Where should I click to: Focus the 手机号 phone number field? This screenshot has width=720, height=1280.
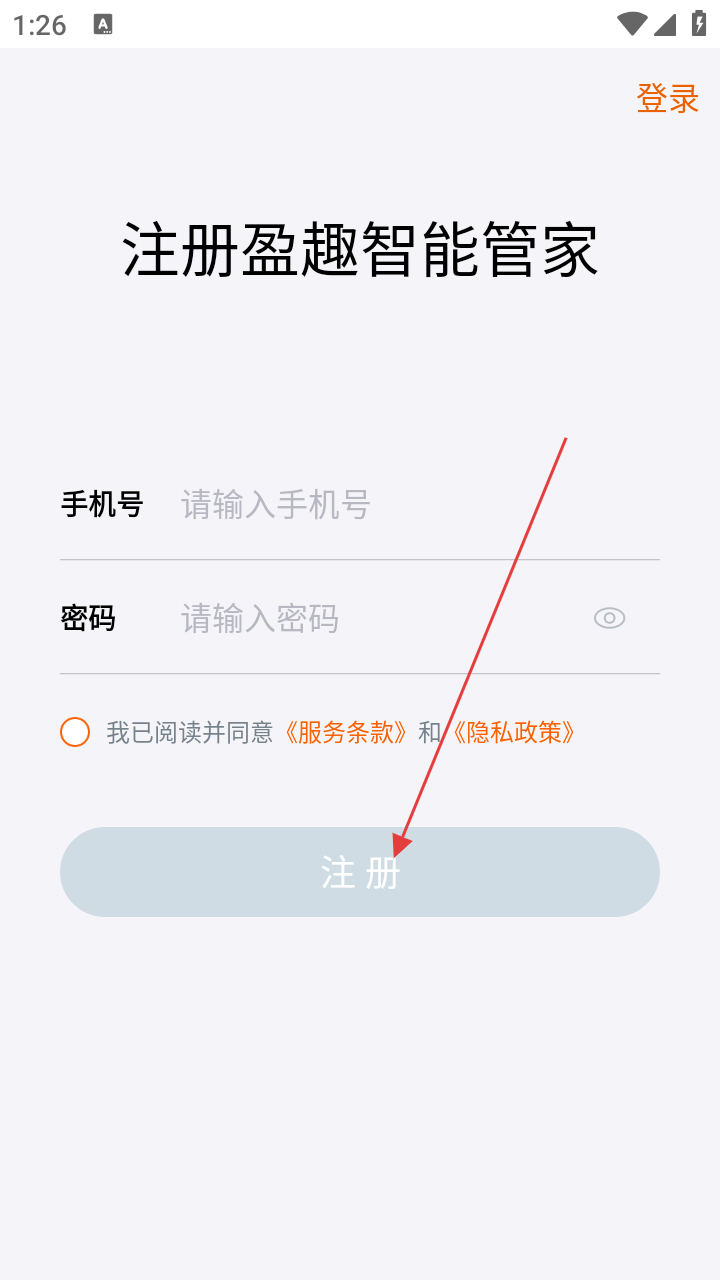400,505
